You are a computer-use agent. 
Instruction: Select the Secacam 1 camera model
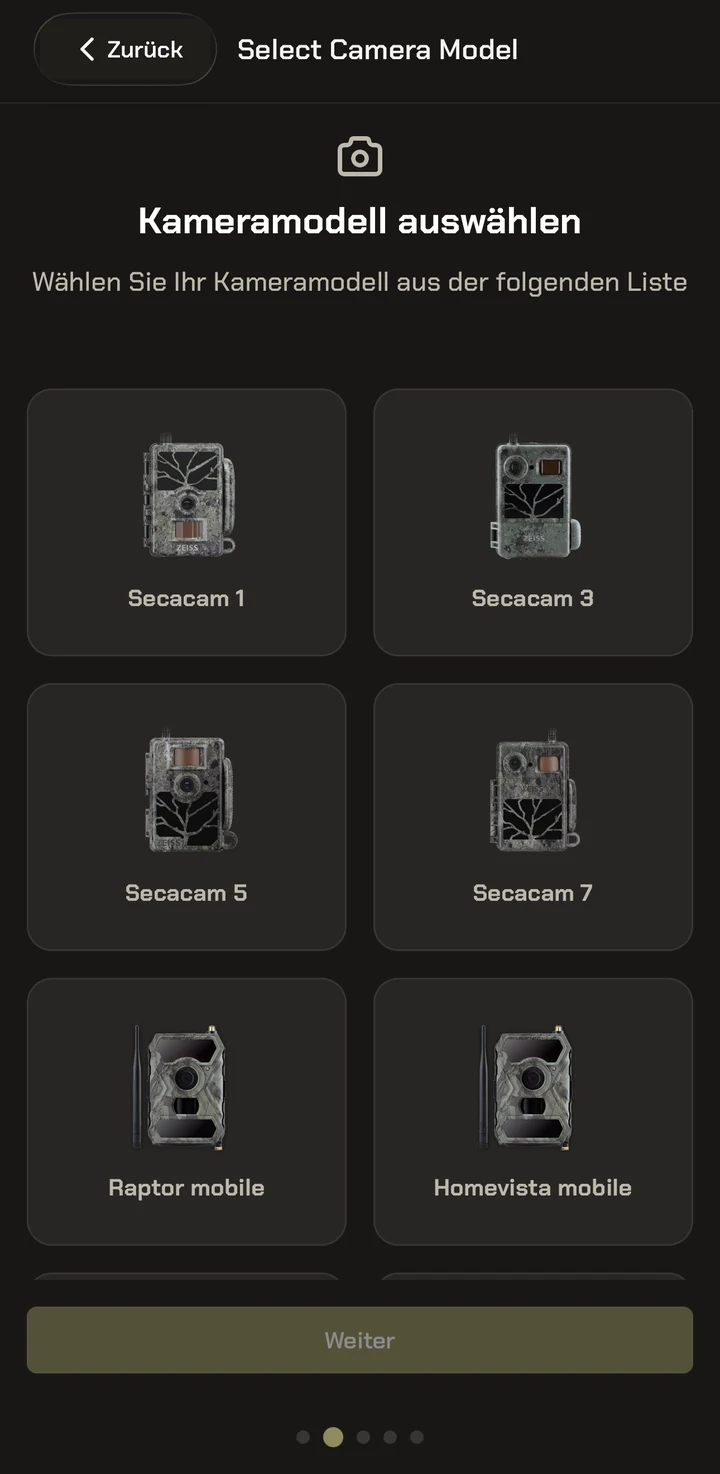[187, 522]
